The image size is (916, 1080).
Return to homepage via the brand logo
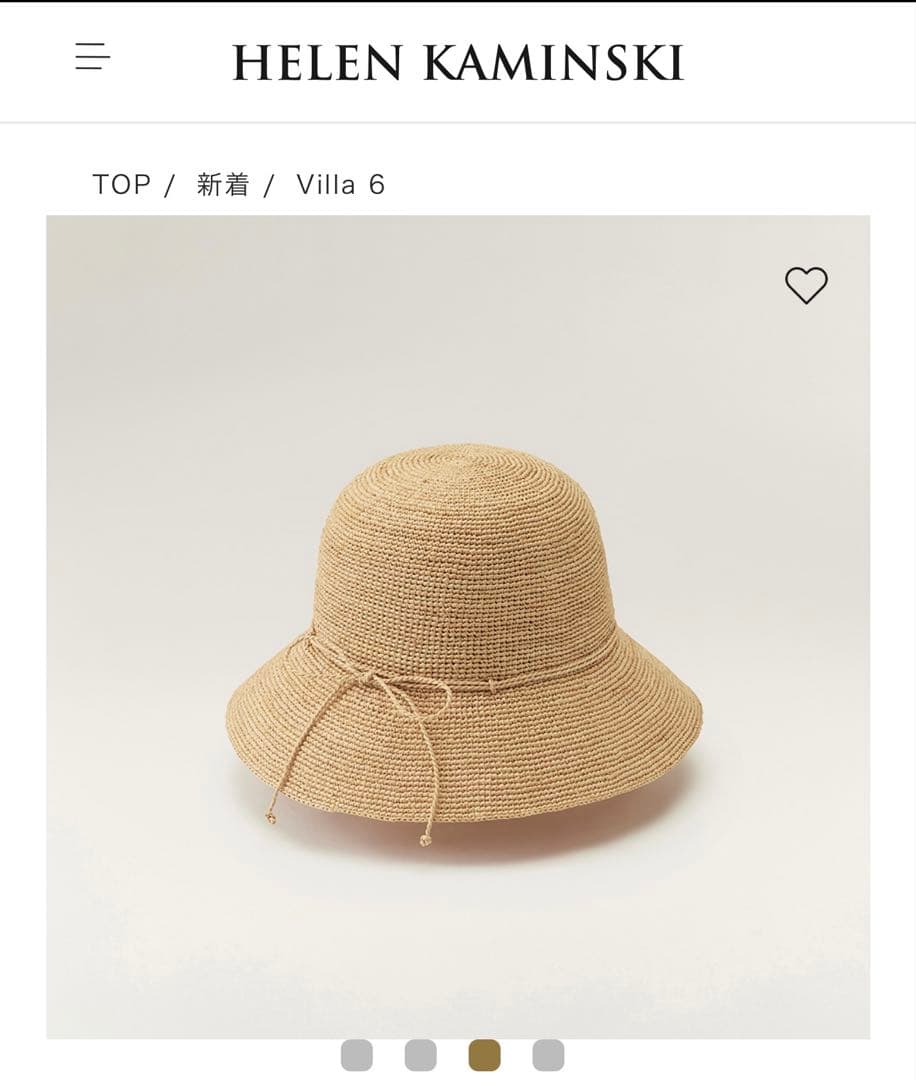click(x=458, y=60)
